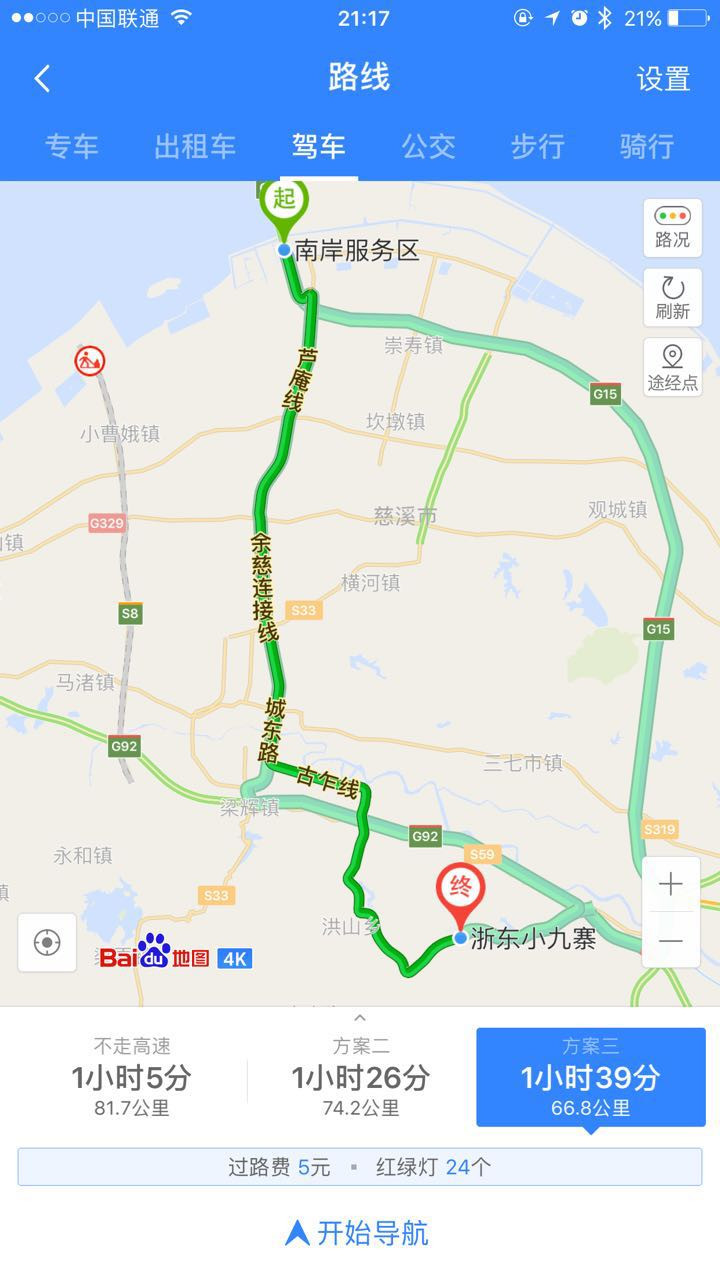Zoom in the map with plus button
Screen dimensions: 720x1280
(671, 885)
